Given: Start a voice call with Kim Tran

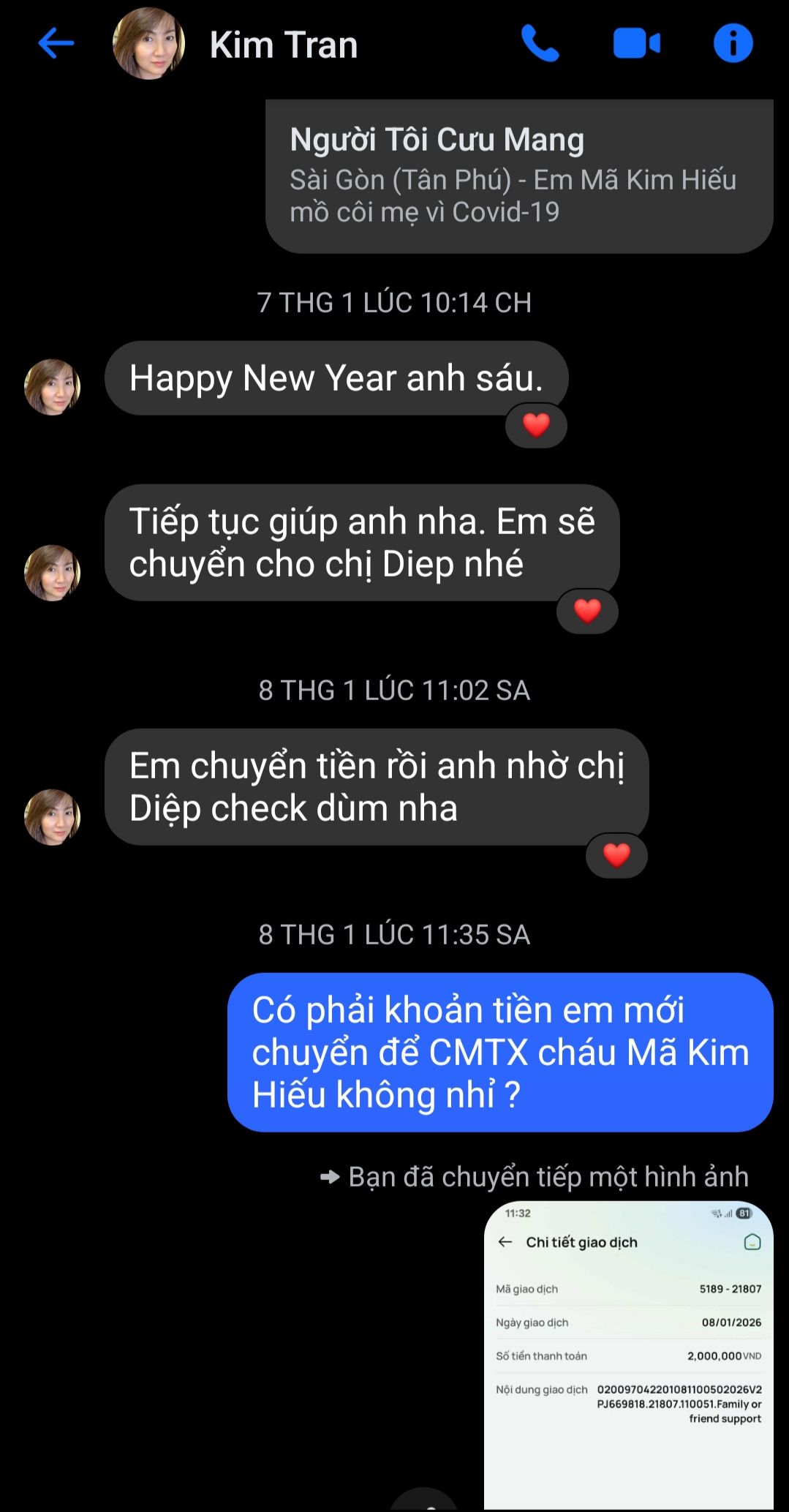Looking at the screenshot, I should click(x=540, y=44).
